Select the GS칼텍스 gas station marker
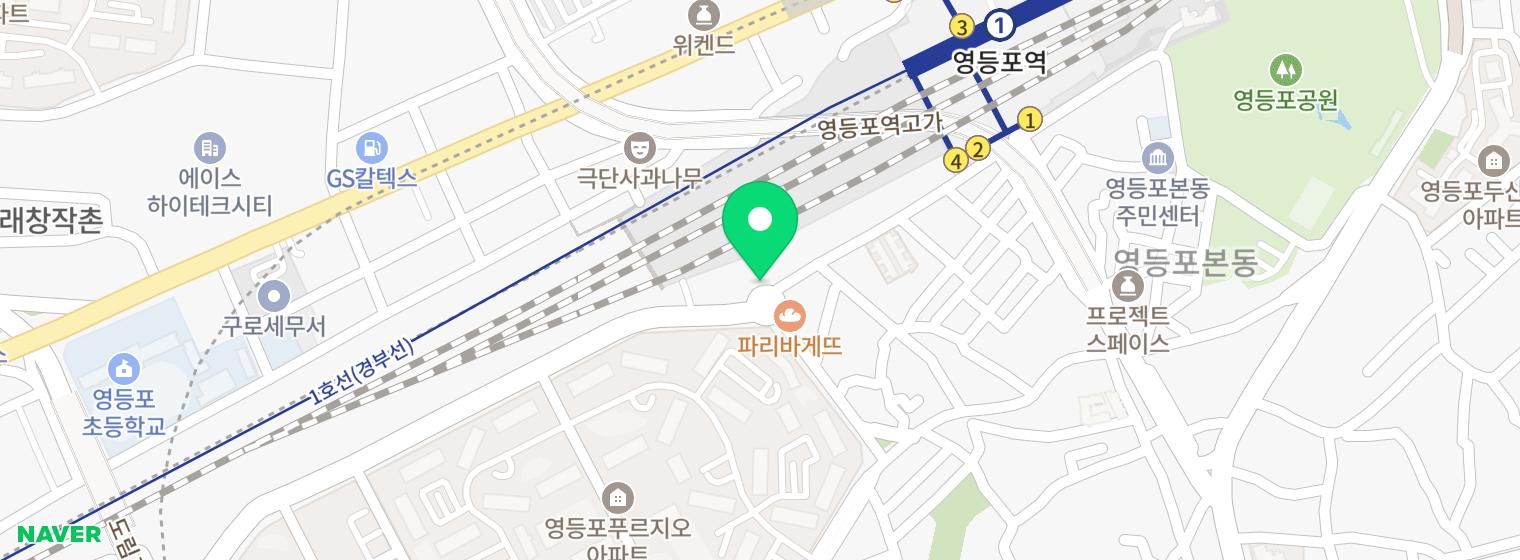Viewport: 1520px width, 560px height. (372, 148)
